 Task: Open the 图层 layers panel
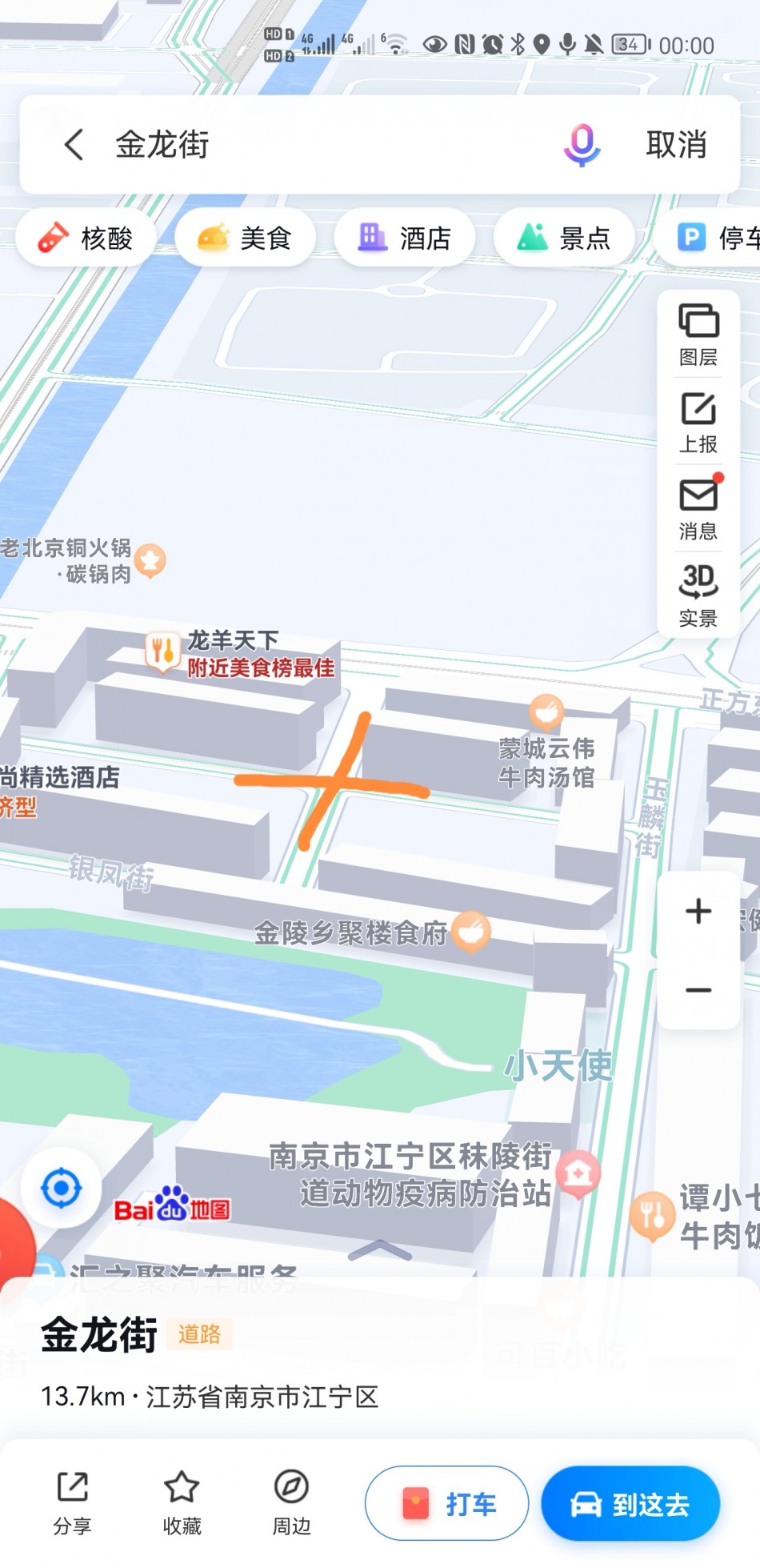pos(698,335)
